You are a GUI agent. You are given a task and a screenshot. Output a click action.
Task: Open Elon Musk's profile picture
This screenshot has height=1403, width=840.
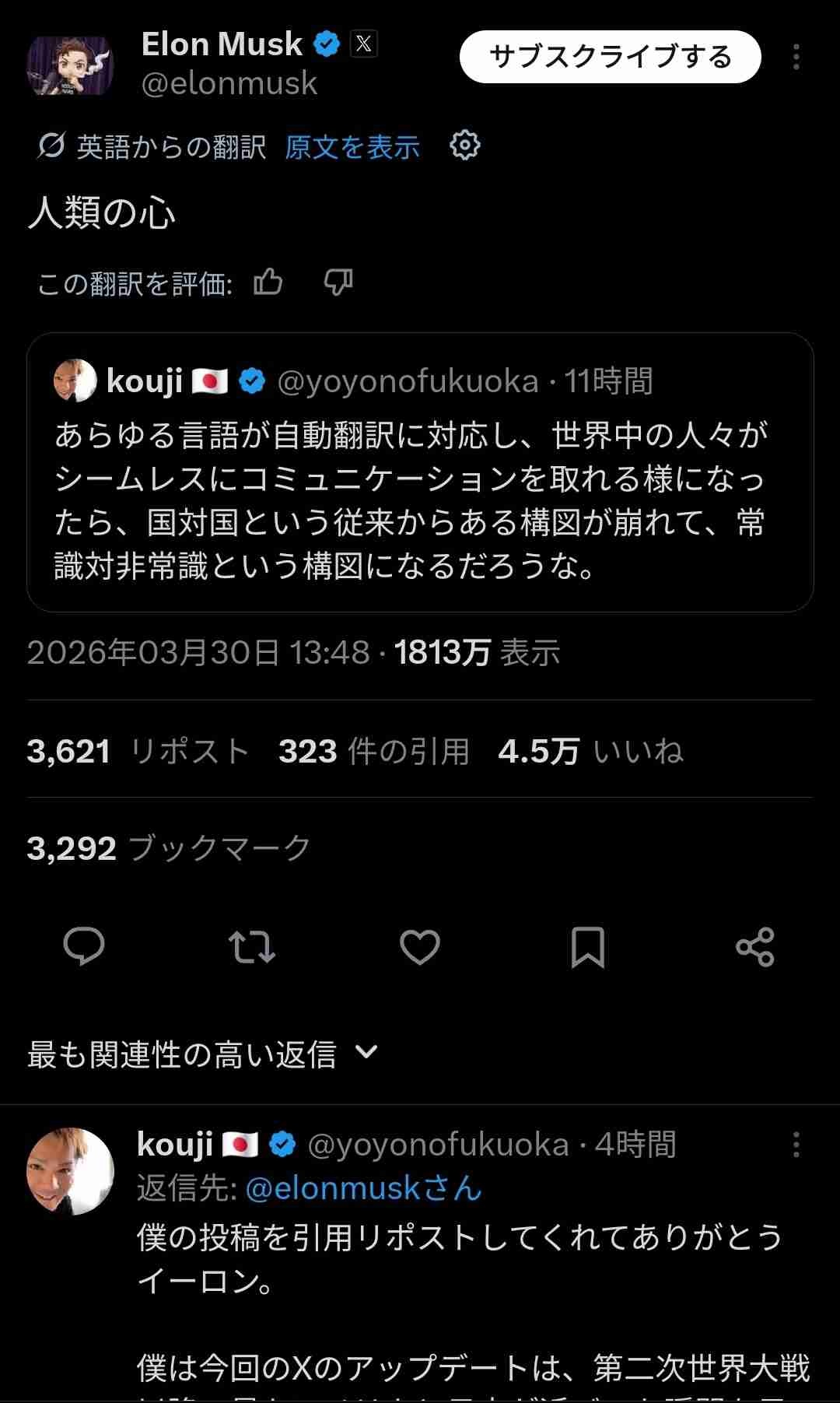[71, 65]
